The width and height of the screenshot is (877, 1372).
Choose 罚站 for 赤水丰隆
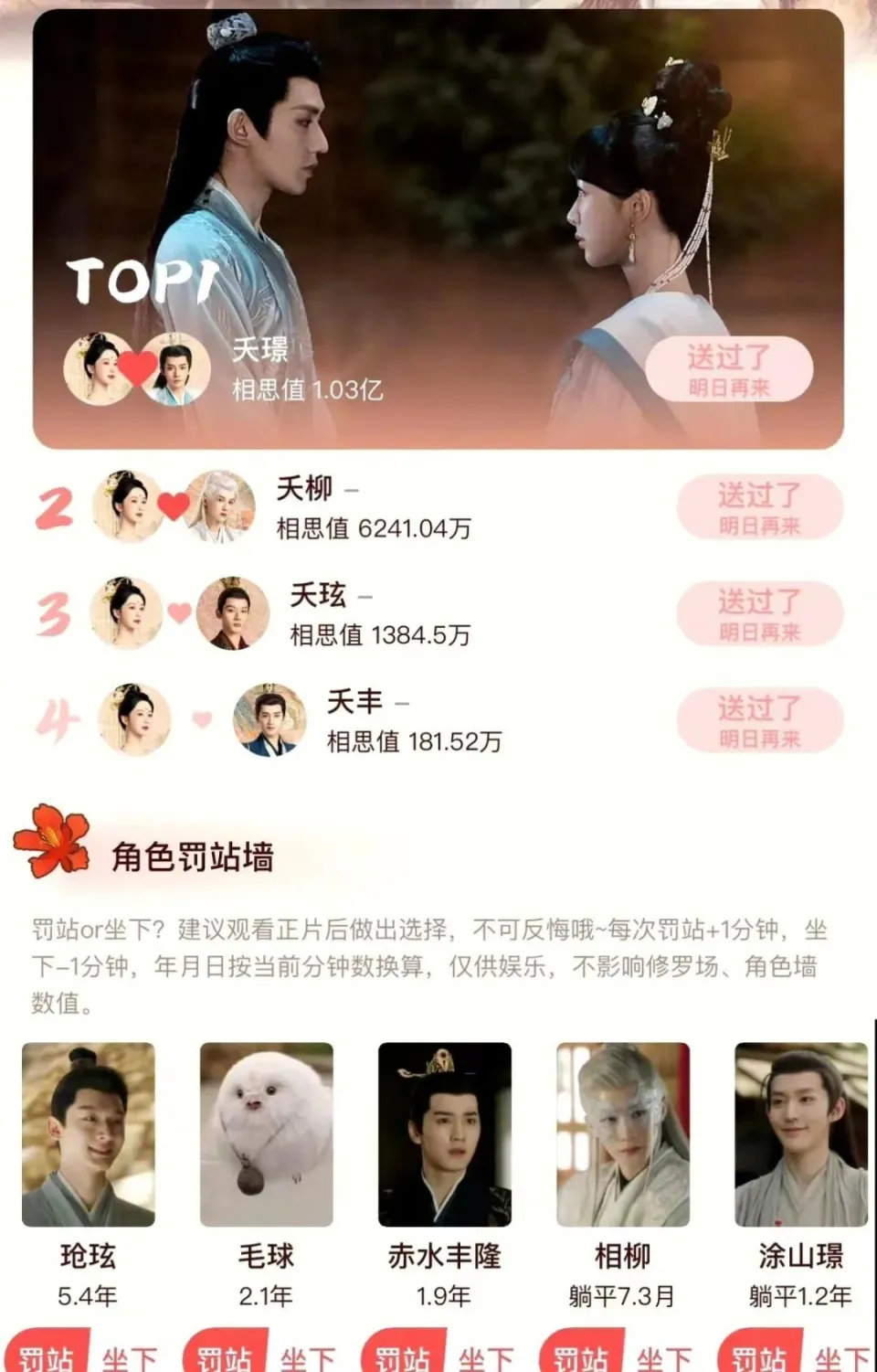click(403, 1356)
